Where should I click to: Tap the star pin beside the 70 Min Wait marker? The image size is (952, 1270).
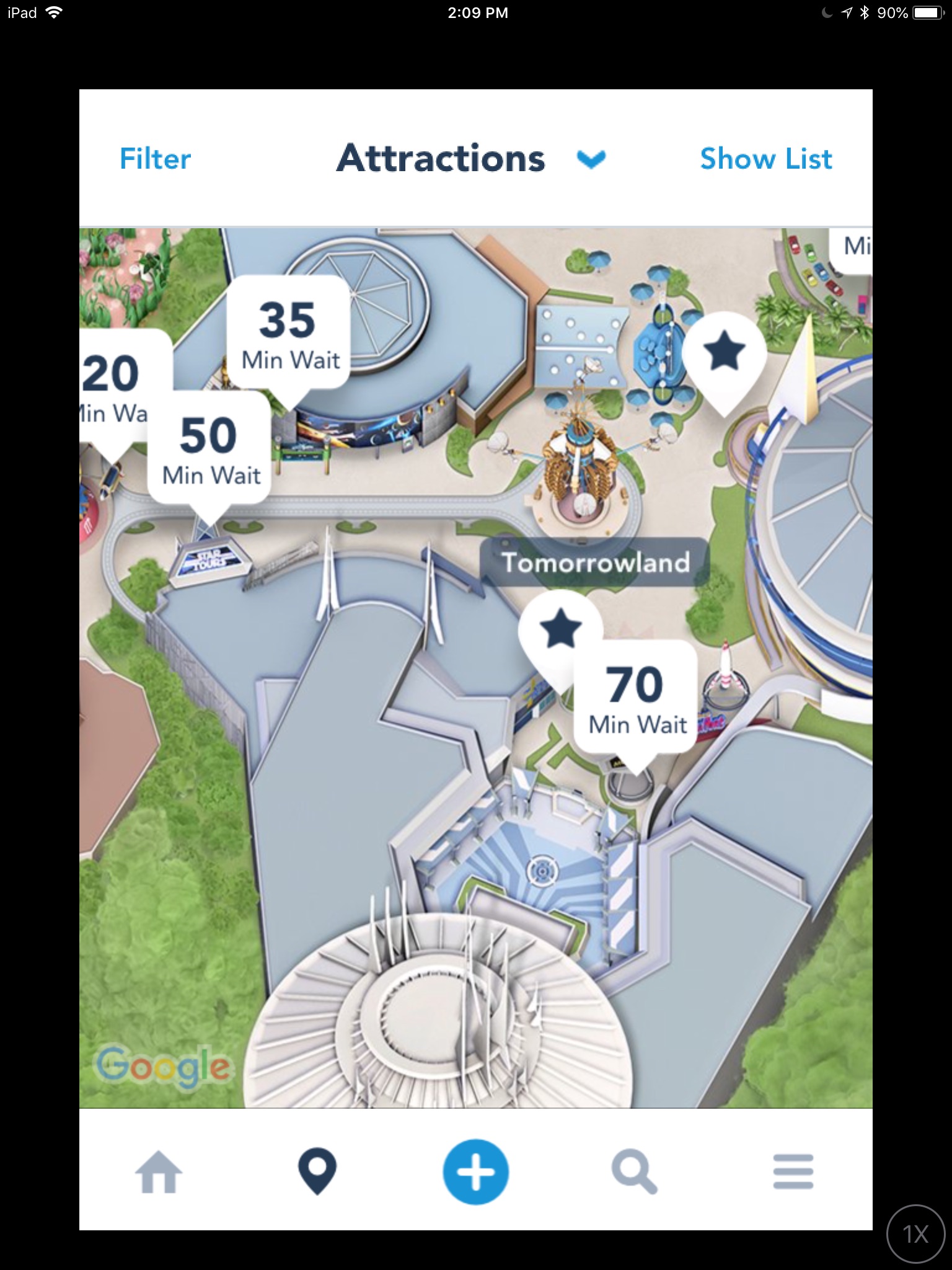click(560, 629)
